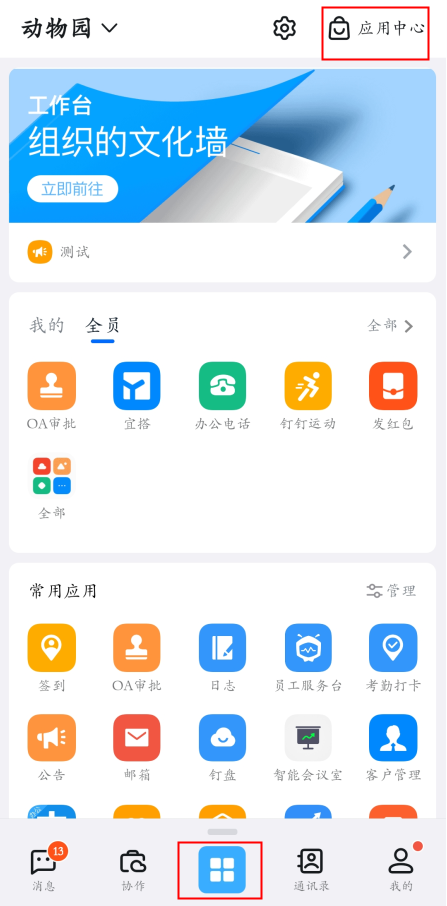The height and width of the screenshot is (906, 447).
Task: Open 应用中心 app center
Action: click(x=376, y=28)
